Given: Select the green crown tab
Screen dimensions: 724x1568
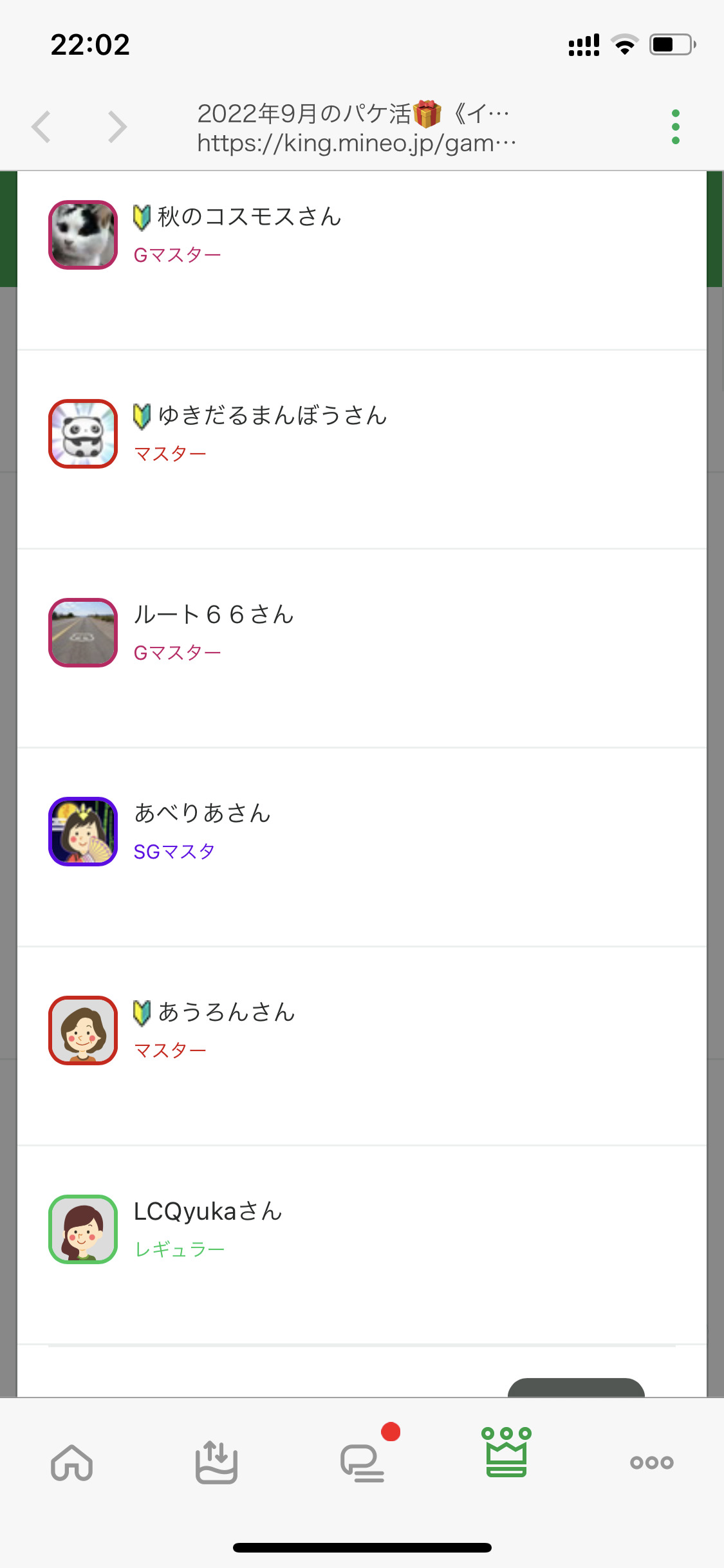Looking at the screenshot, I should tap(506, 1453).
